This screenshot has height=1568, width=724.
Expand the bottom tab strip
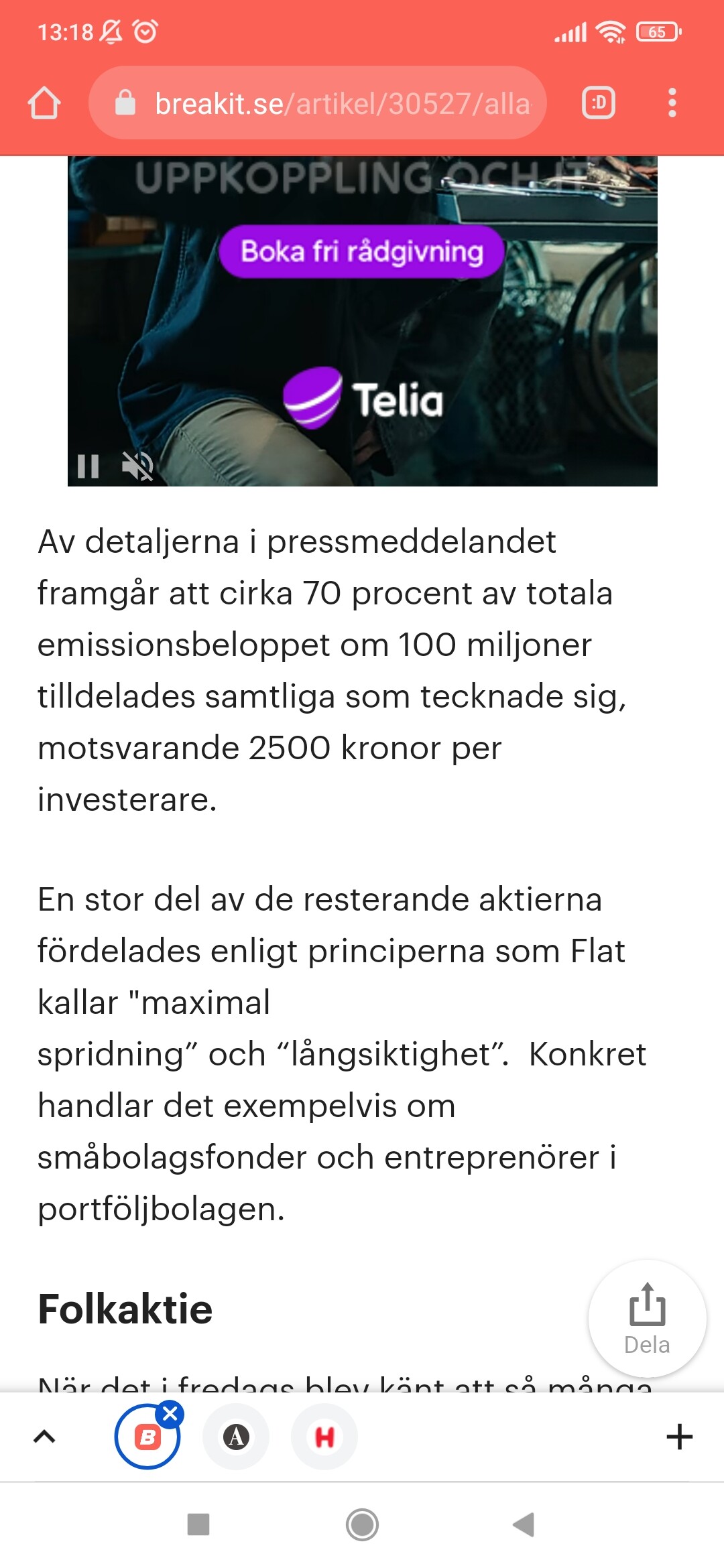click(44, 1436)
